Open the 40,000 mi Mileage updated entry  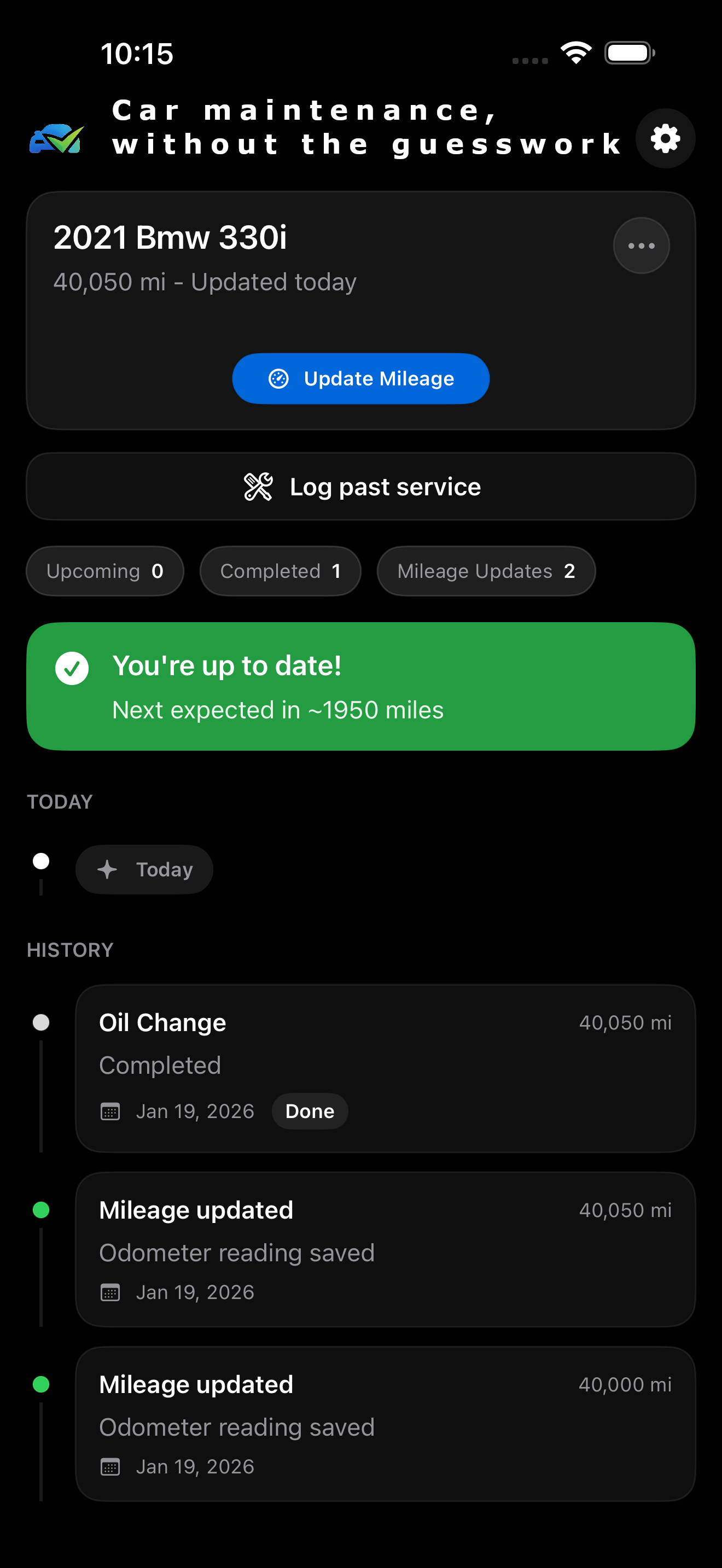(x=385, y=1424)
